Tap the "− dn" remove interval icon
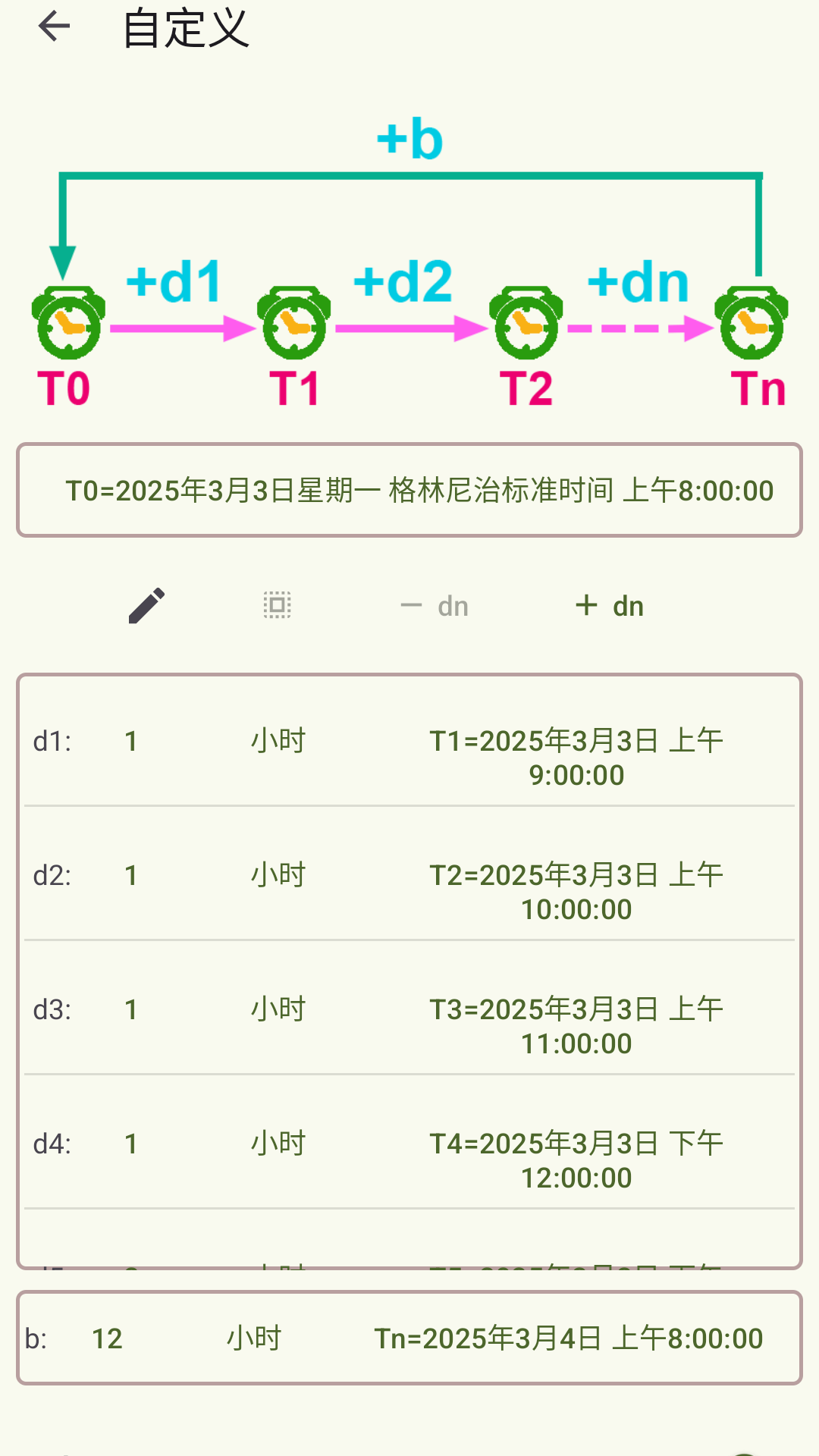Viewport: 819px width, 1456px height. (434, 605)
